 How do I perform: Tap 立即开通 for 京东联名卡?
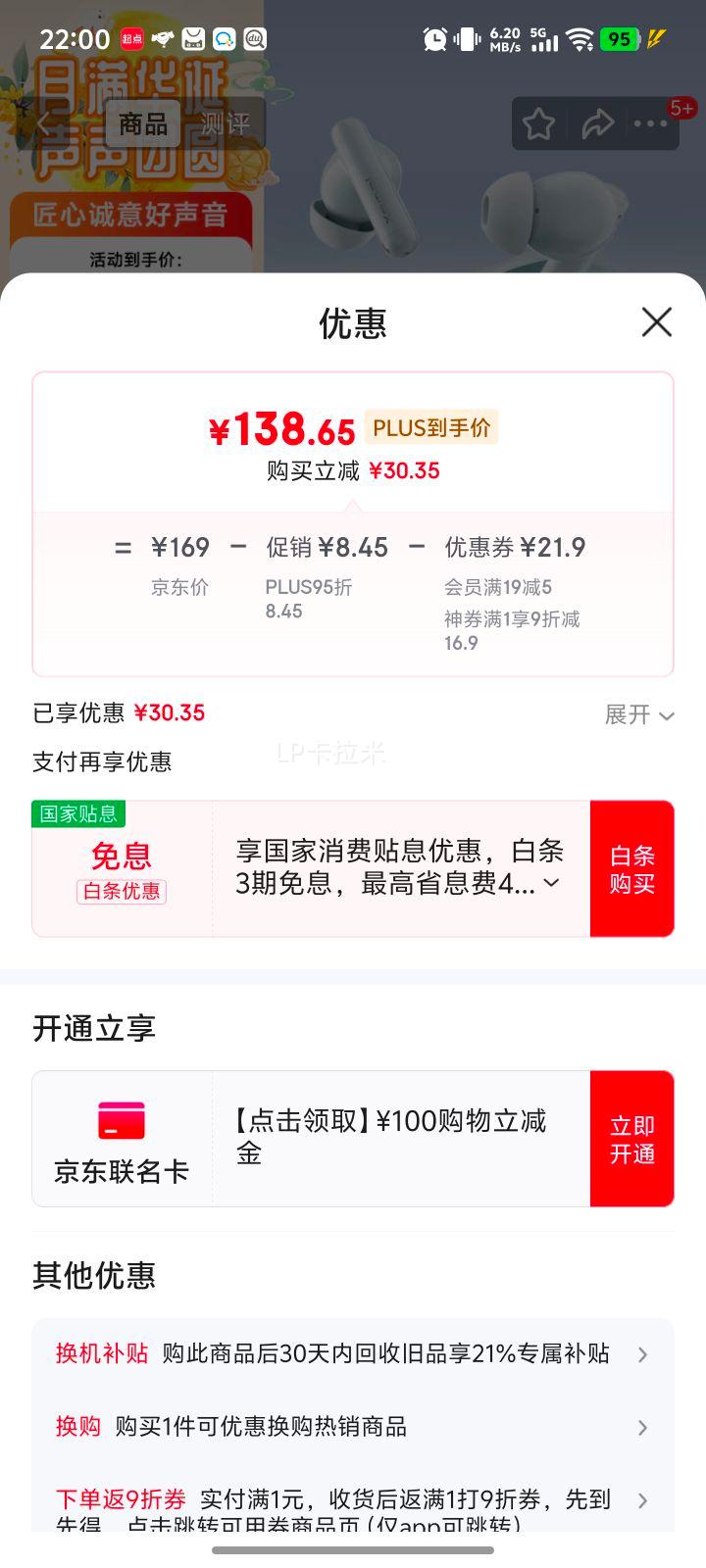click(x=631, y=1139)
